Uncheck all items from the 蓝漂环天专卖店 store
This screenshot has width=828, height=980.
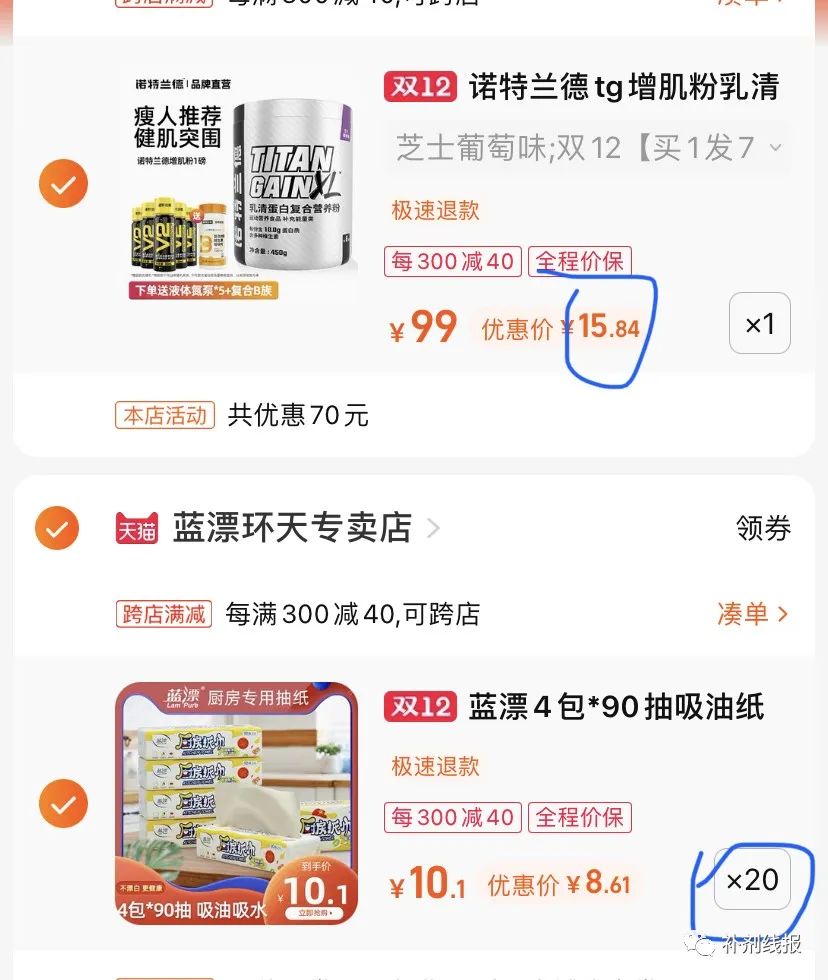57,527
